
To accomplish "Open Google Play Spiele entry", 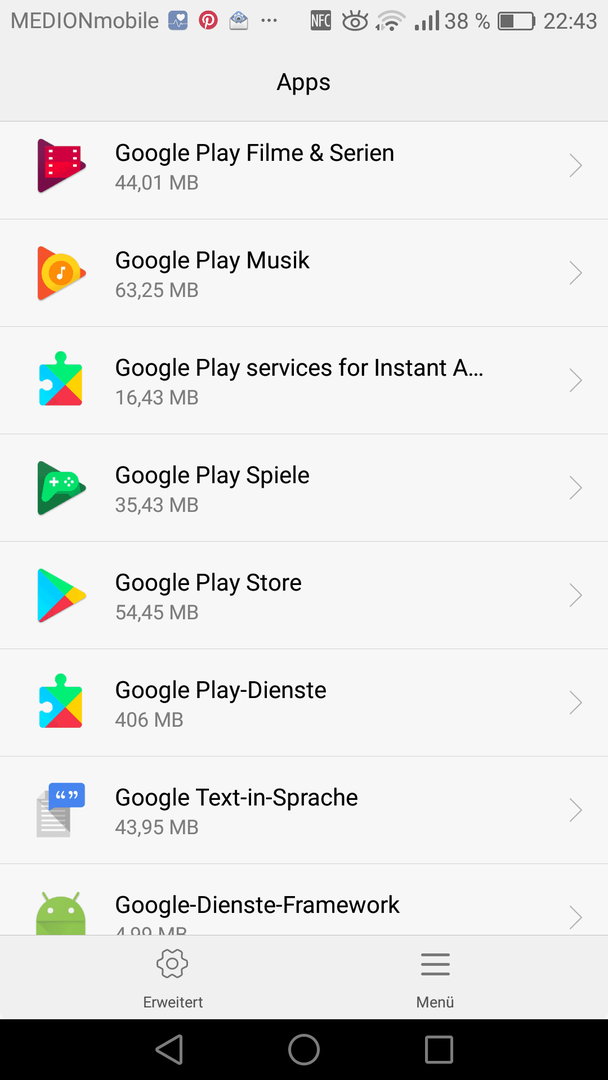I will pyautogui.click(x=304, y=488).
